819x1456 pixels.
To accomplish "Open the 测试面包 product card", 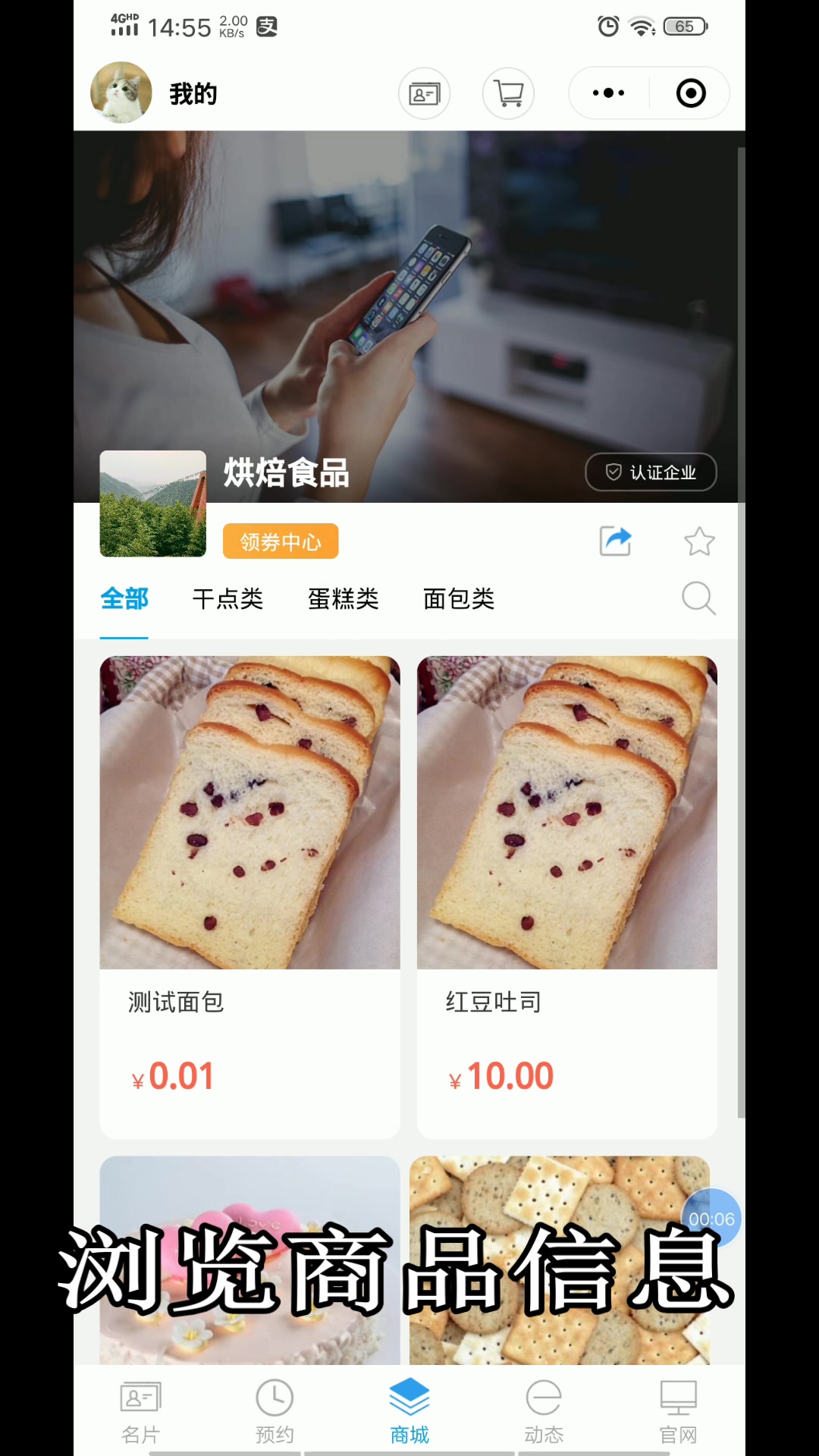I will (249, 895).
